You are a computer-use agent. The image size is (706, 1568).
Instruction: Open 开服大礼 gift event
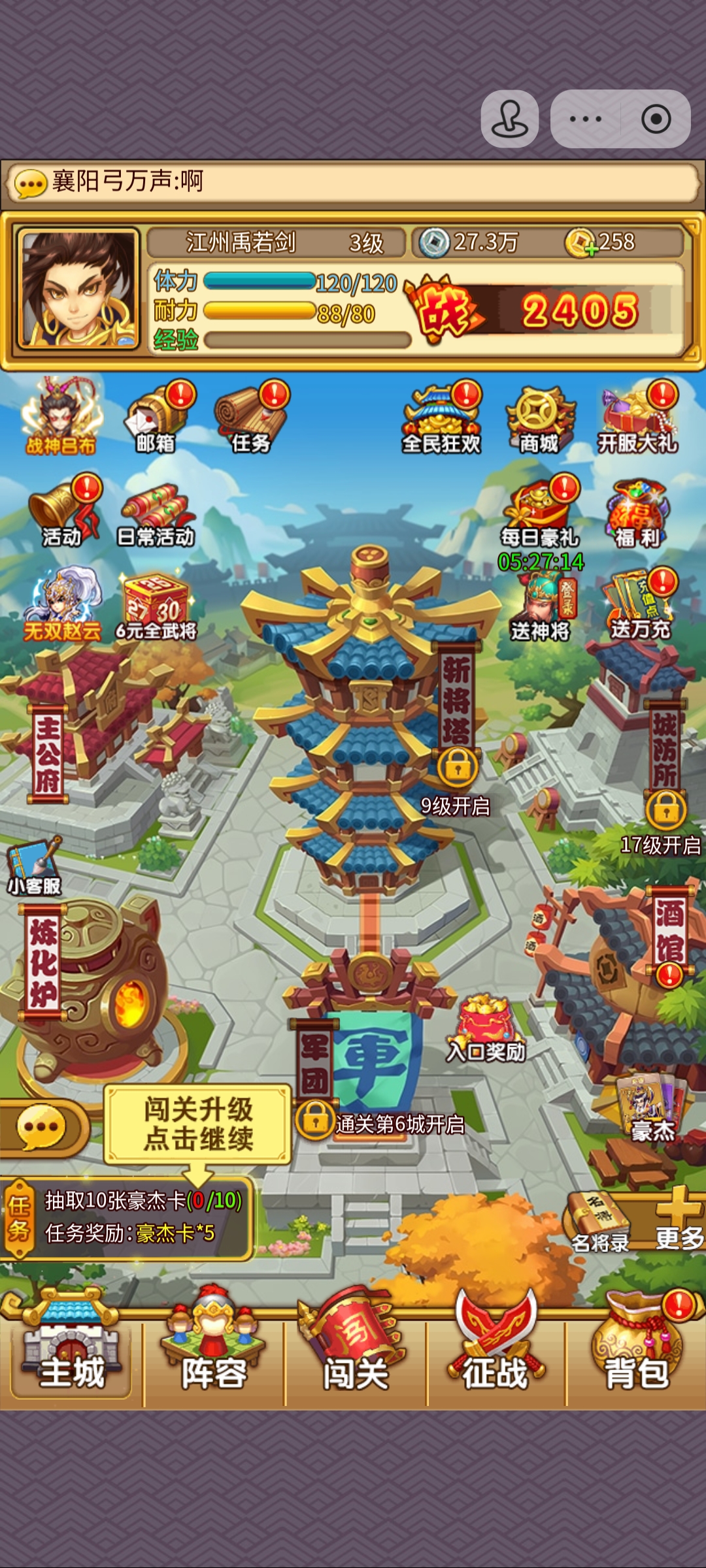[x=637, y=419]
